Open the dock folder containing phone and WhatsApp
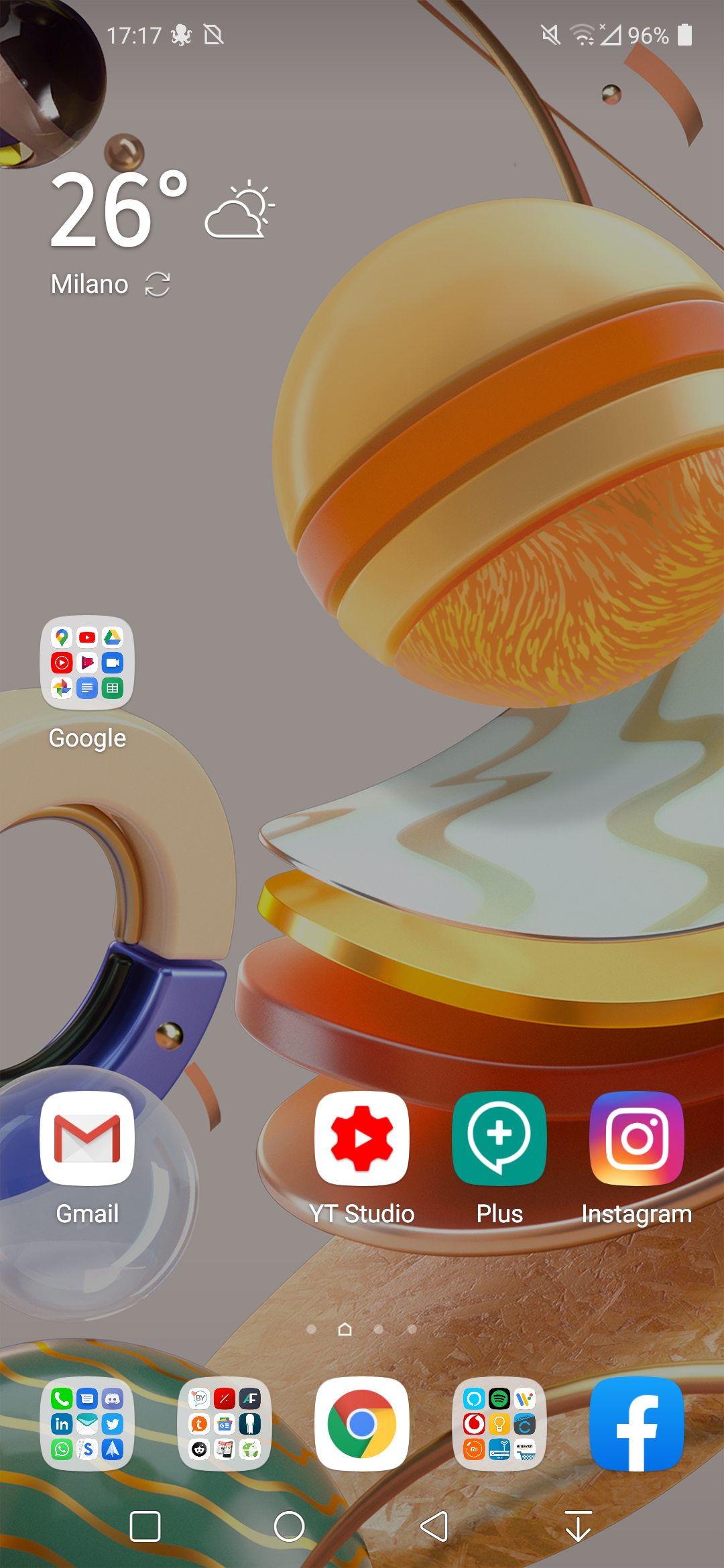 click(x=87, y=1423)
